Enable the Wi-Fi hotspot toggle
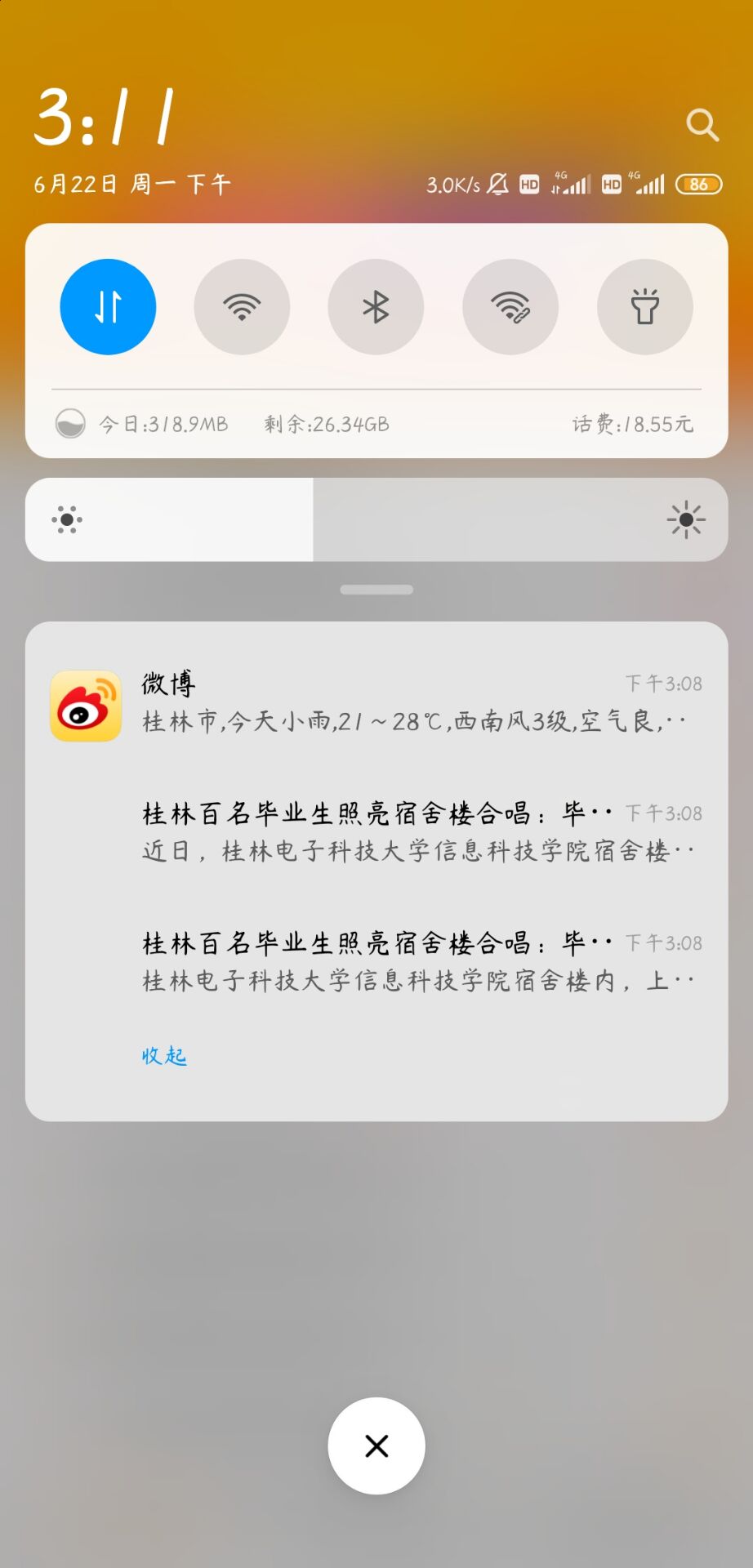The width and height of the screenshot is (753, 1568). pyautogui.click(x=510, y=307)
